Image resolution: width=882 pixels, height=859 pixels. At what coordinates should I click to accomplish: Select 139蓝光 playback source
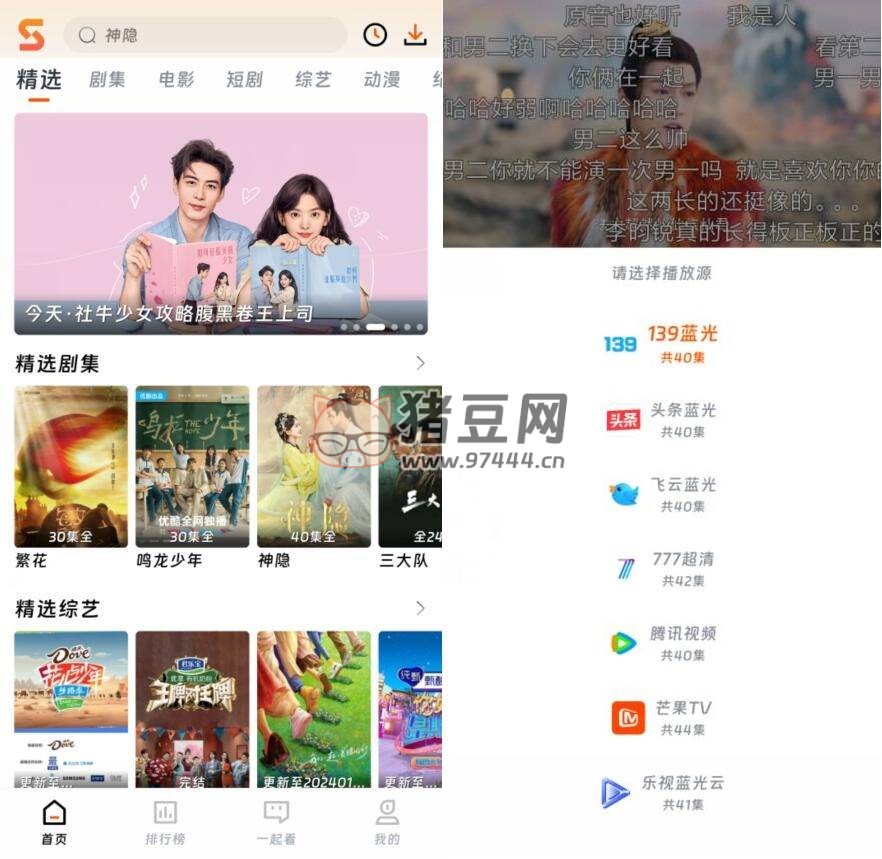tap(661, 343)
